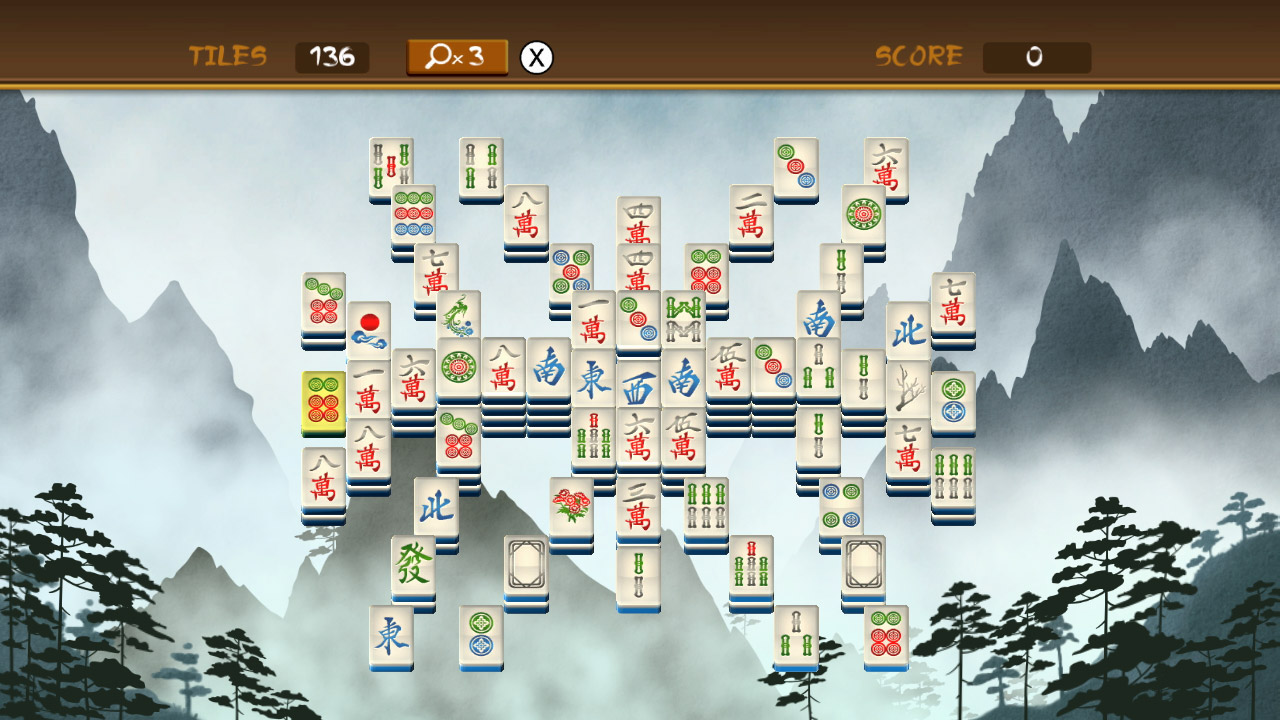This screenshot has width=1280, height=720.
Task: Pick the green 發 dragon tile
Action: point(412,566)
